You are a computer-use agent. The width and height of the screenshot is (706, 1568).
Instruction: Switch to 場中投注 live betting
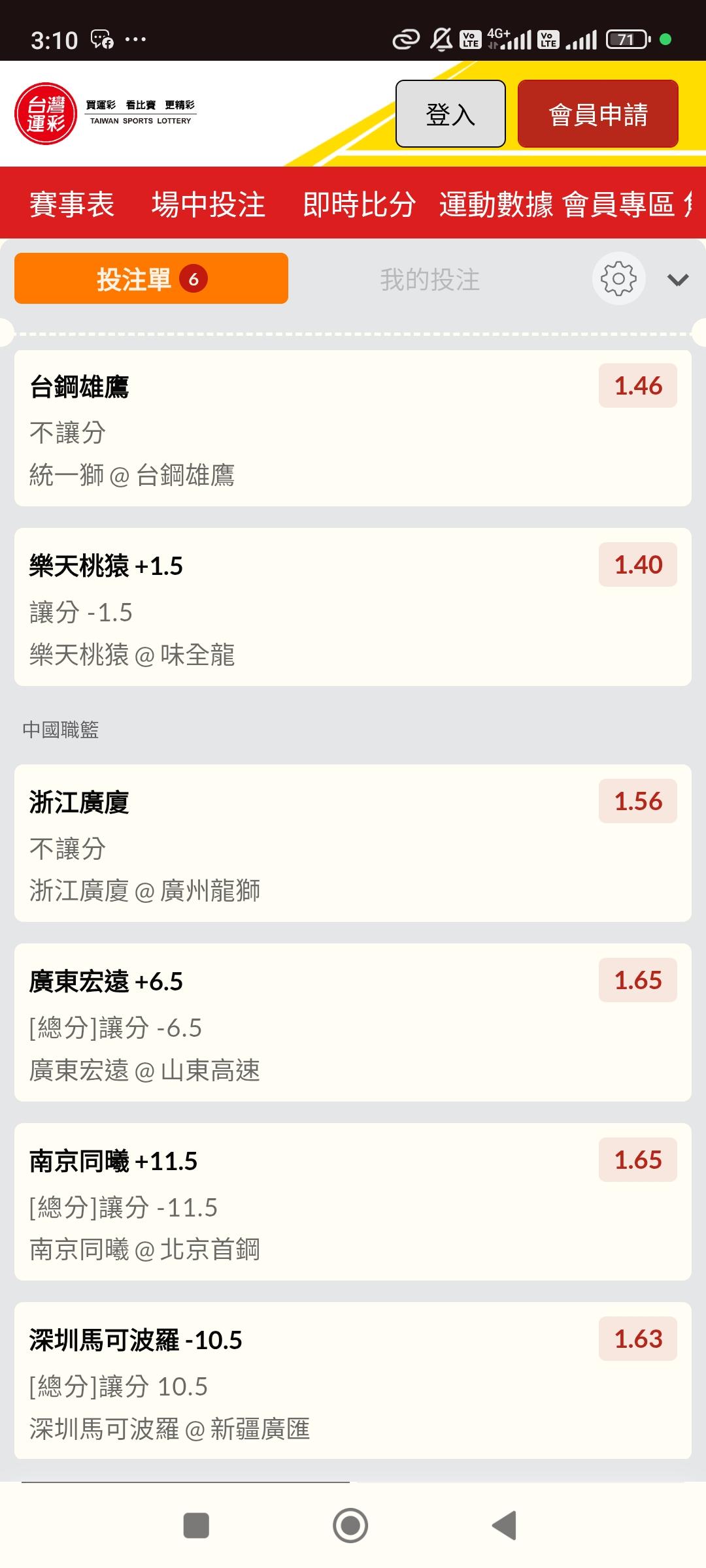[x=209, y=204]
